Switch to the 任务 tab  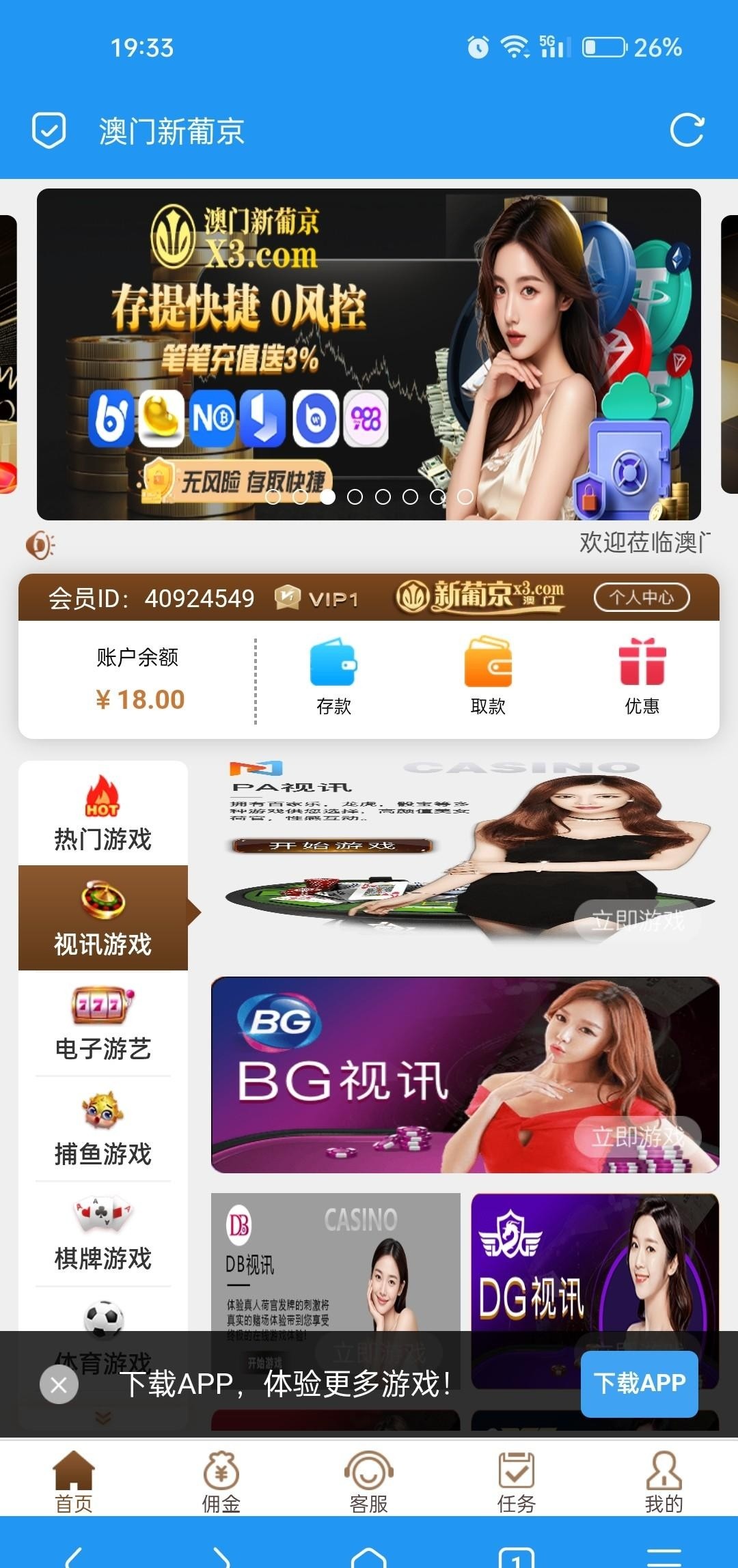516,1482
